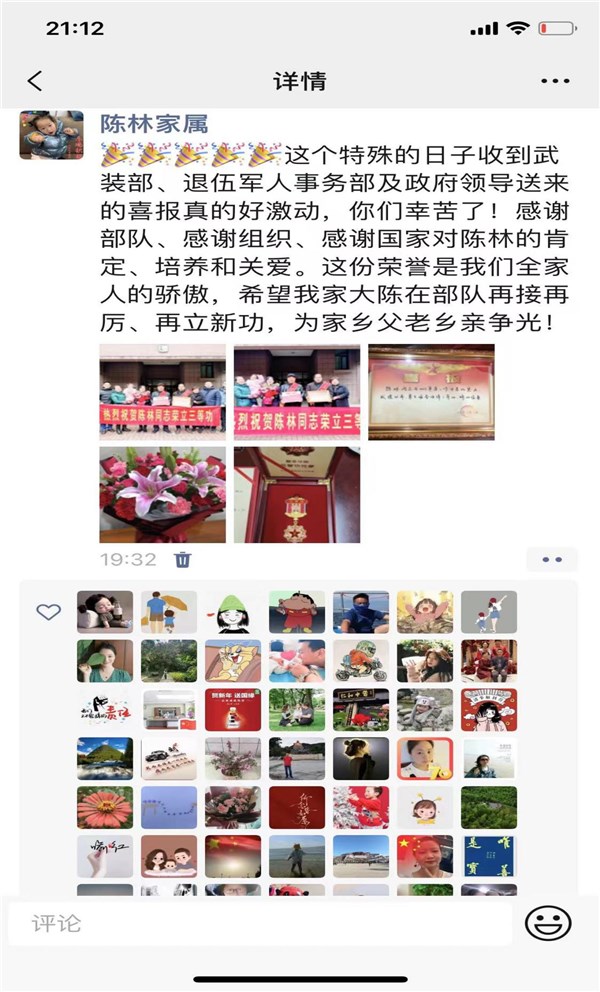Open the orange flower avatar liker profile
Viewport: 600px width, 992px height.
tap(105, 808)
